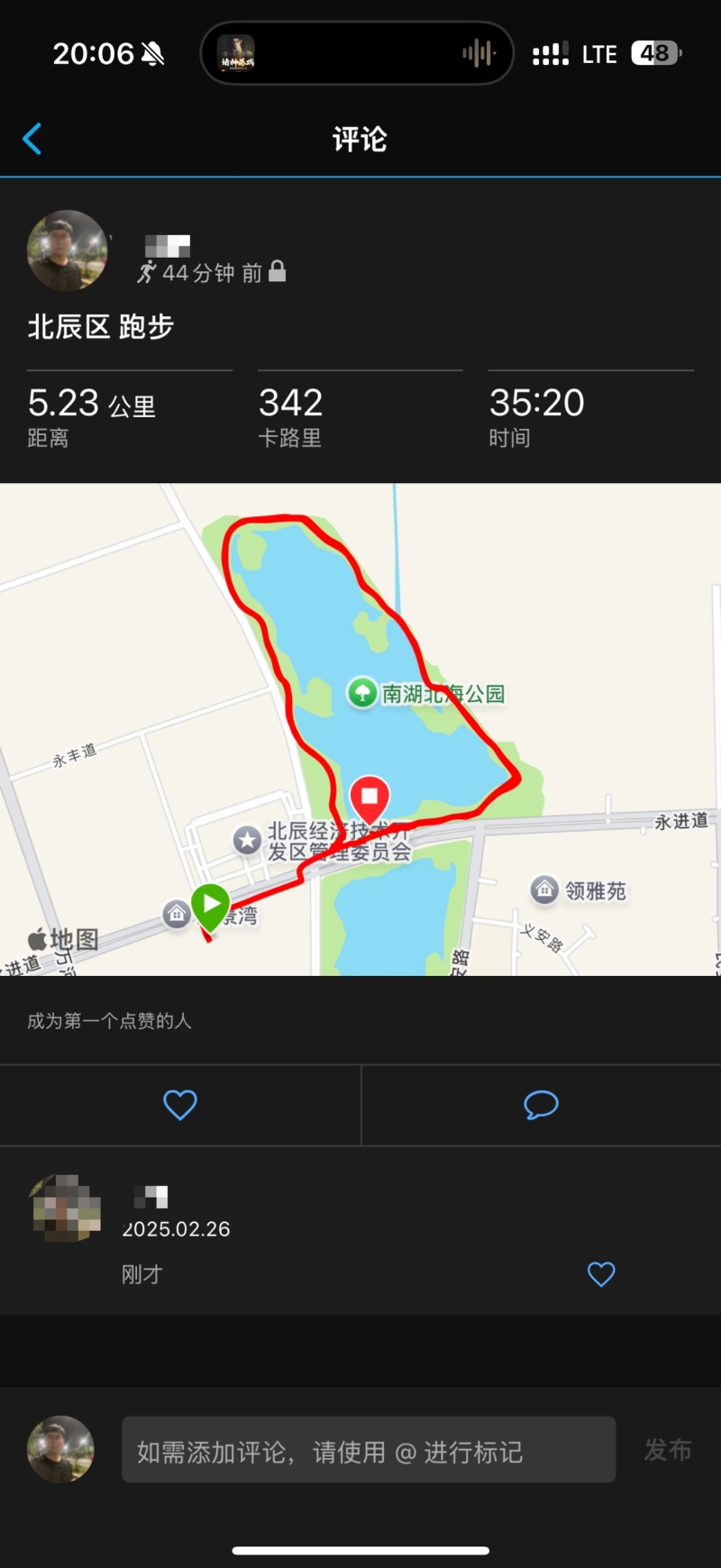Like the 2025.02.26 comment

click(x=601, y=1273)
